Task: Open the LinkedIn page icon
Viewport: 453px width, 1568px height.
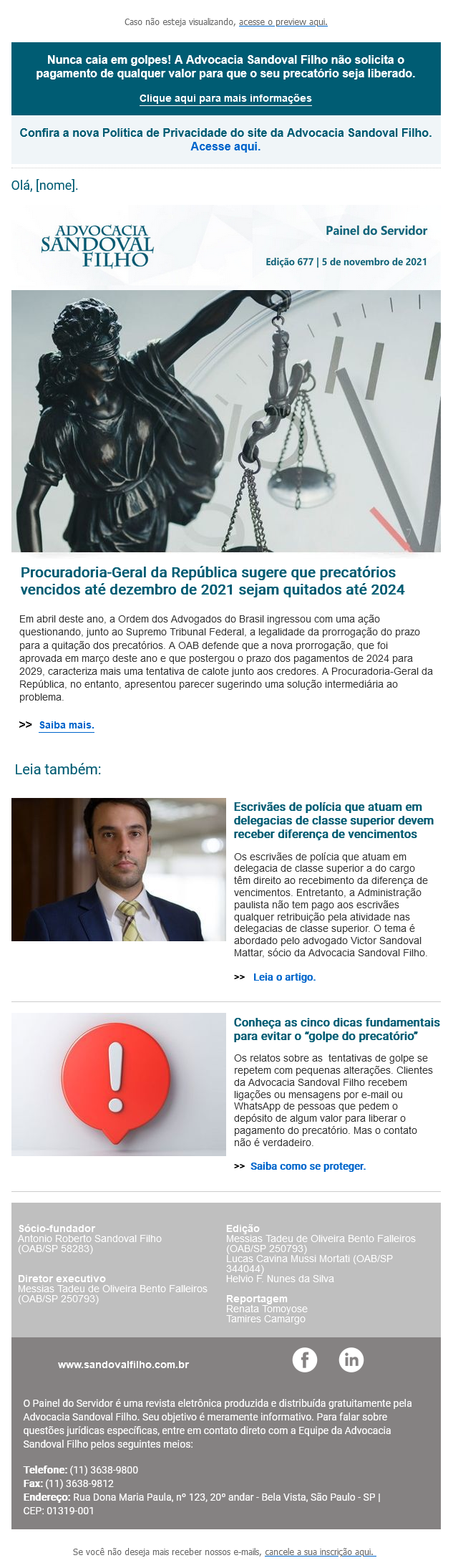Action: 351,1360
